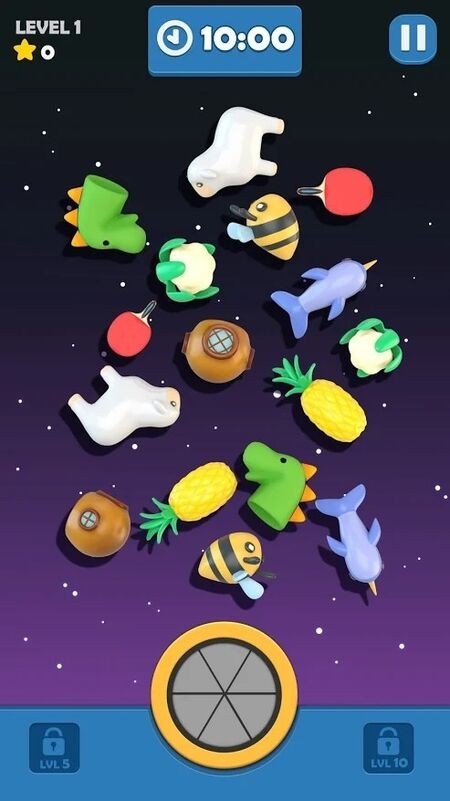Screen dimensions: 450x801
Task: Pick the cauliflower near the narwhal's fin
Action: (372, 348)
